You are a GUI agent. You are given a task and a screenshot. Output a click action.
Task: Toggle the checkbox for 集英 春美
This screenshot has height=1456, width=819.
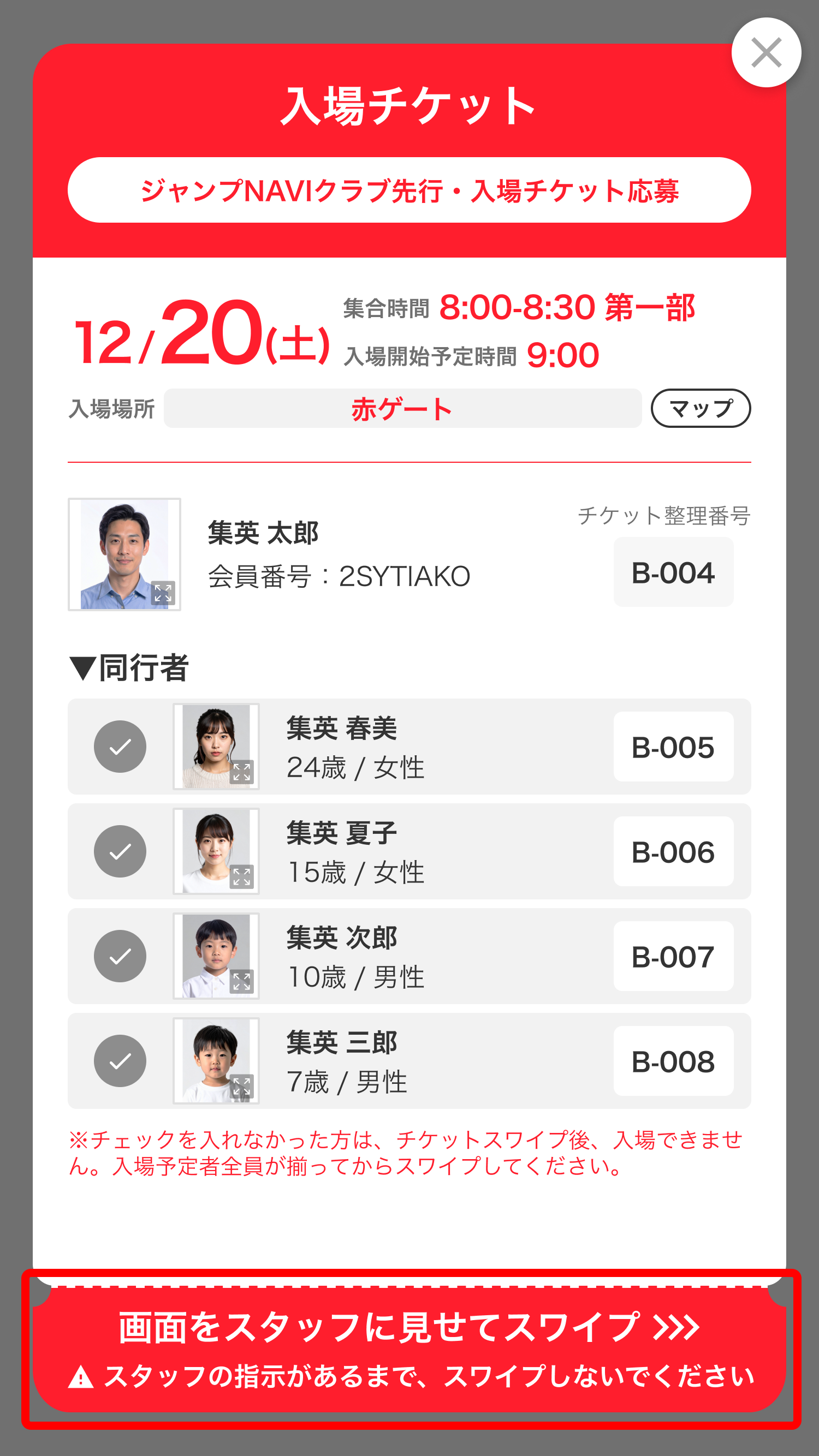click(120, 746)
